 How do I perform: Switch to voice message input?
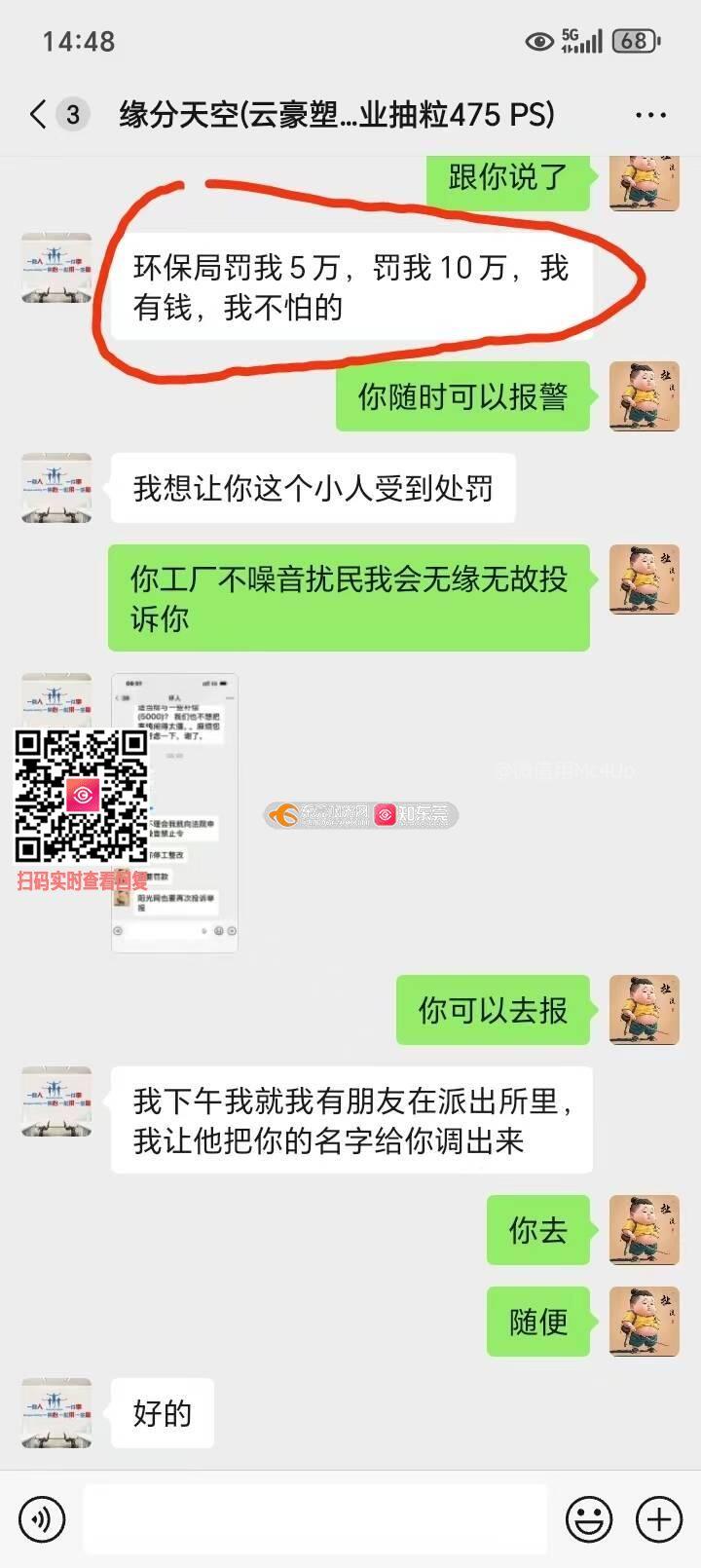(42, 1518)
